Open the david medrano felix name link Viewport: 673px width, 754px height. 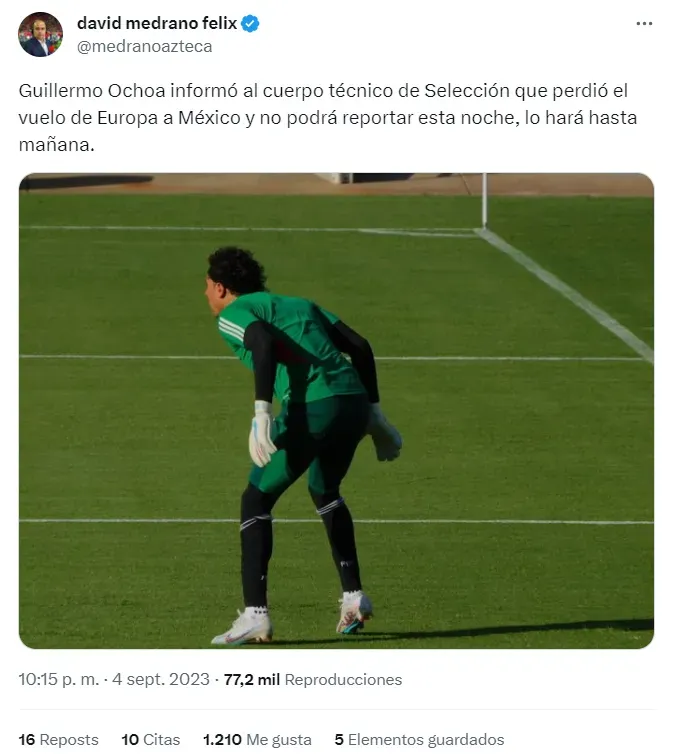[x=156, y=24]
